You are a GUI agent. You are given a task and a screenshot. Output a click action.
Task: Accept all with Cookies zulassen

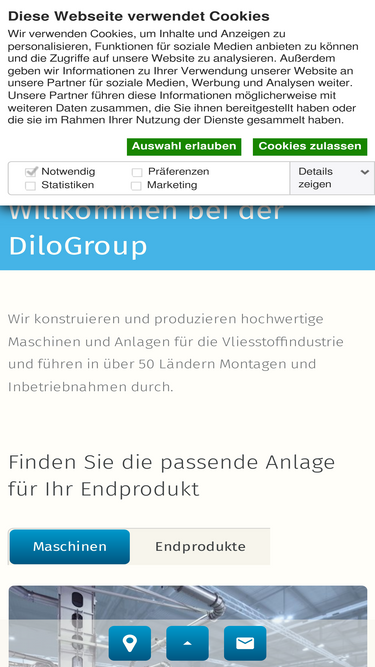(x=310, y=146)
